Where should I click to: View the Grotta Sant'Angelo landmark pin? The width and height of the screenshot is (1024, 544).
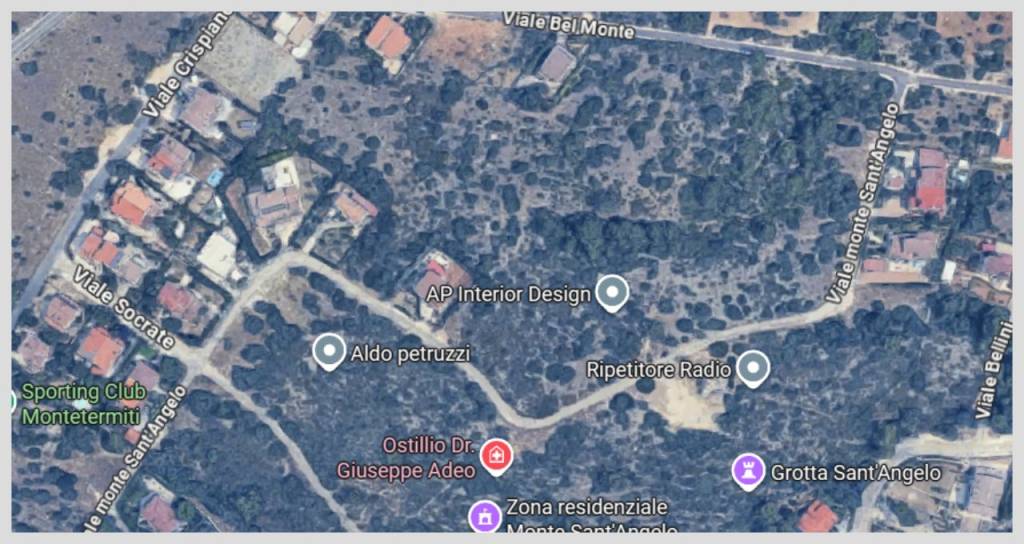pos(747,471)
